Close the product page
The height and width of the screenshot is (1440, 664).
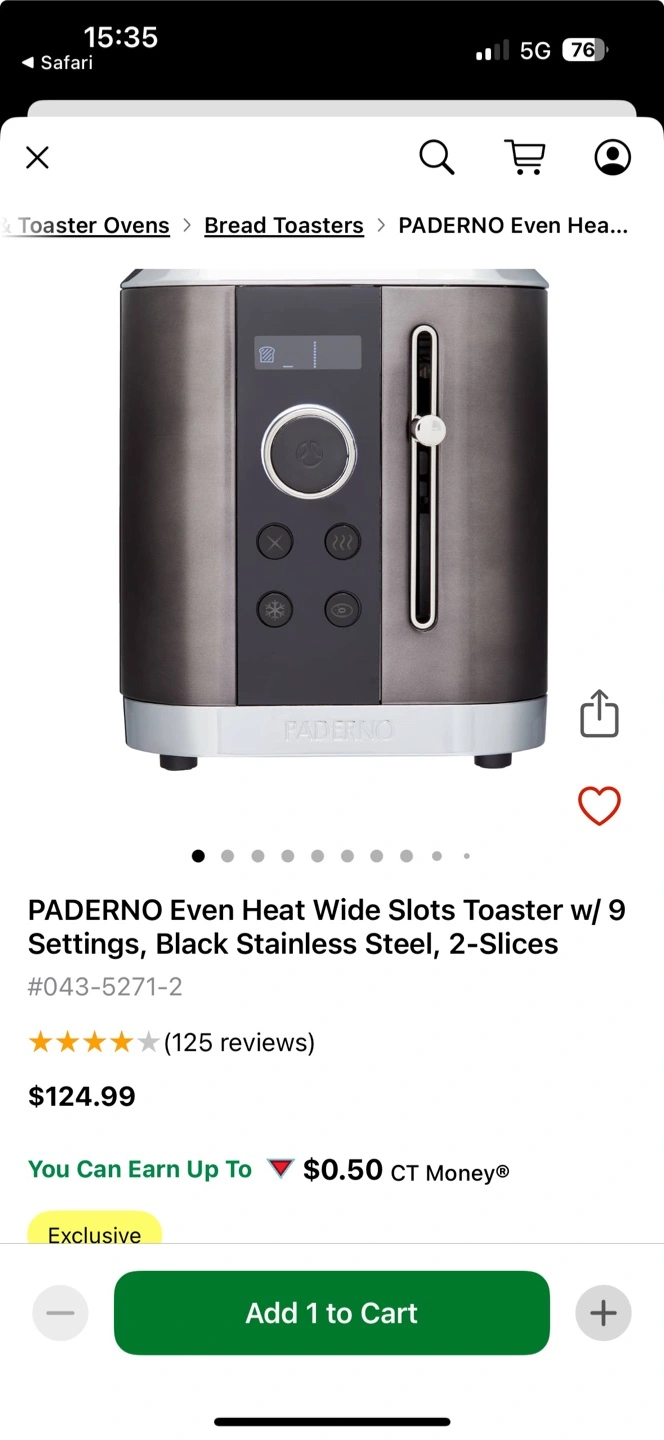click(x=37, y=158)
